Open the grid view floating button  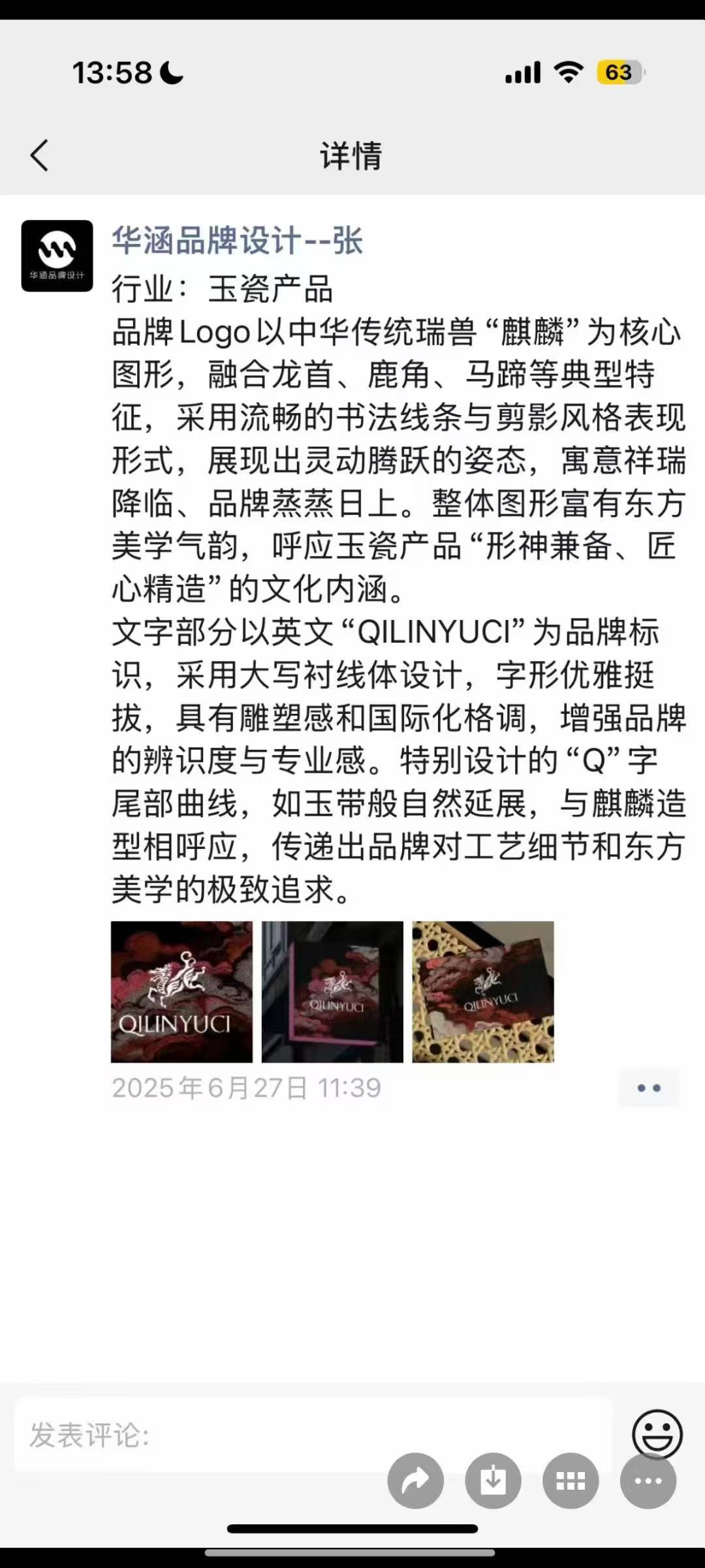click(x=571, y=1481)
